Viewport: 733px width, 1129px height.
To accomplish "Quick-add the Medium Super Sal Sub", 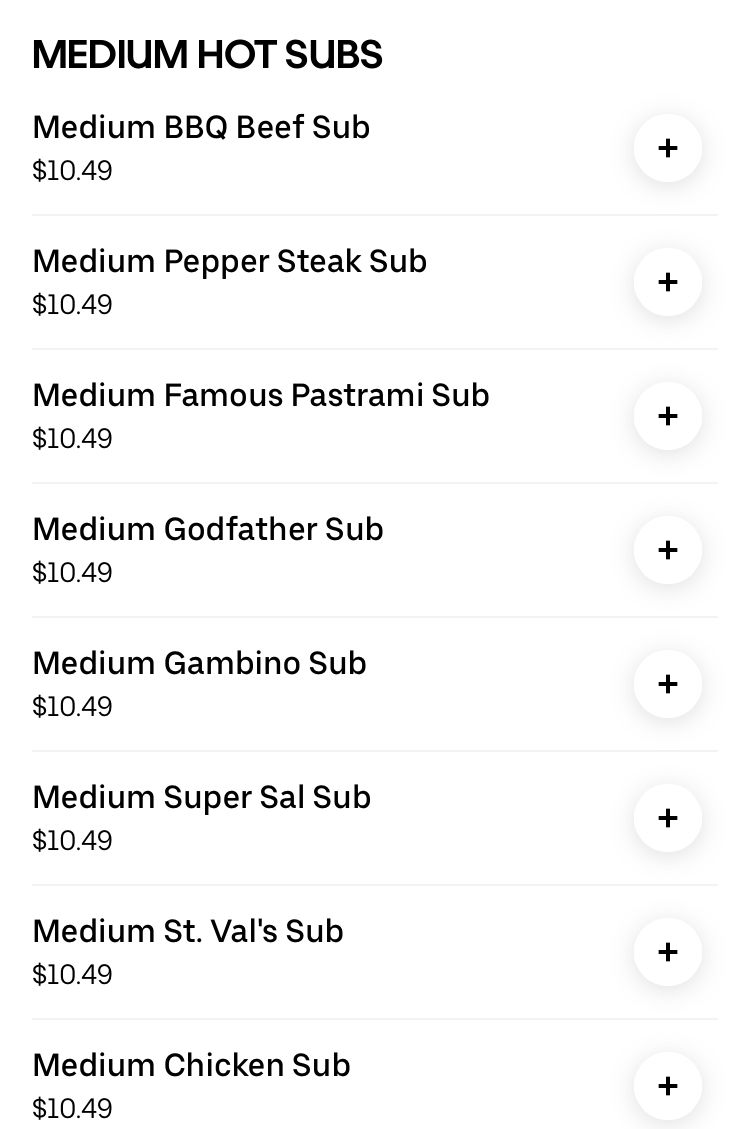I will pos(667,818).
